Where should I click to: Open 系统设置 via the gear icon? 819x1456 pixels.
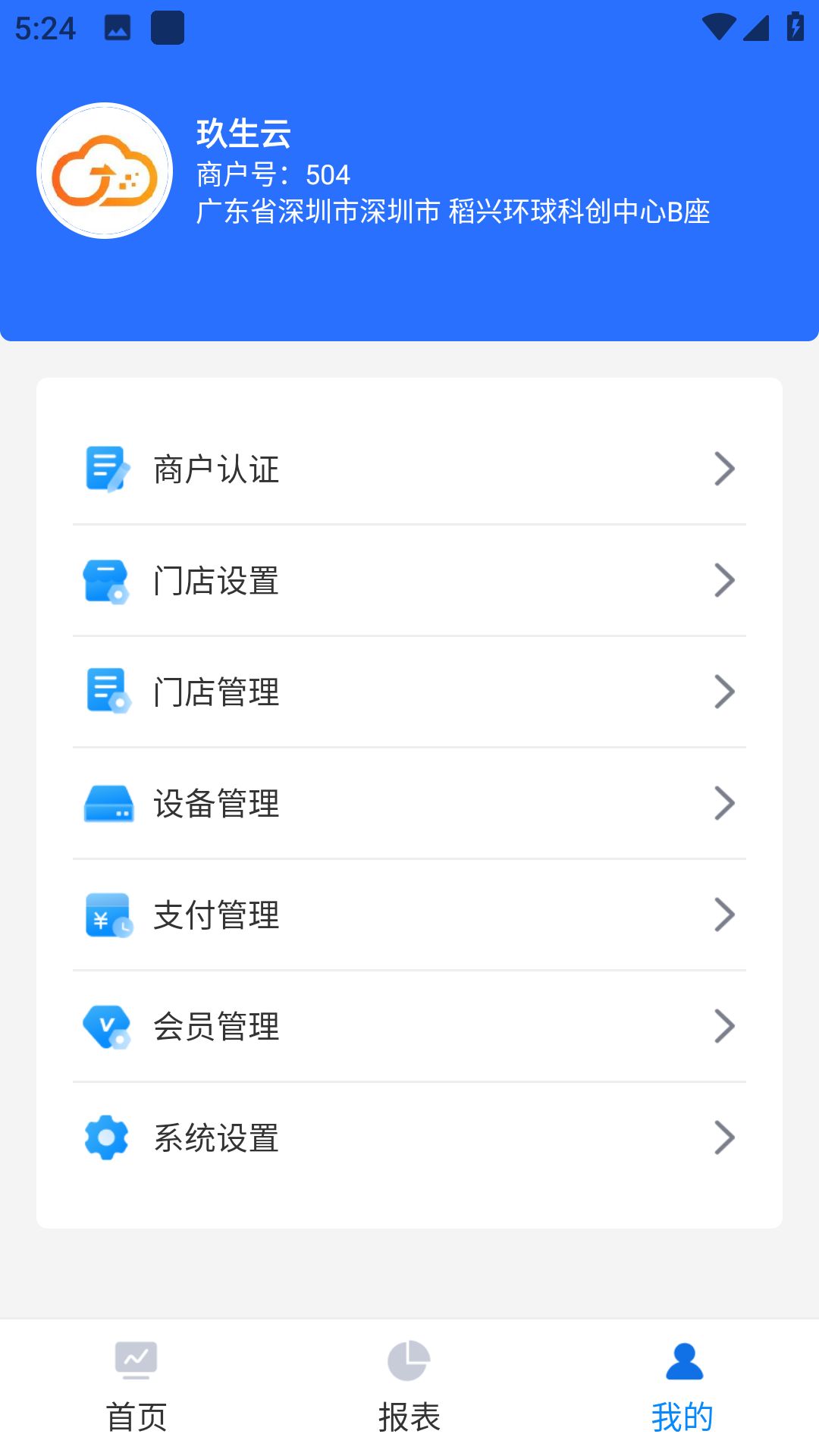(x=107, y=1137)
